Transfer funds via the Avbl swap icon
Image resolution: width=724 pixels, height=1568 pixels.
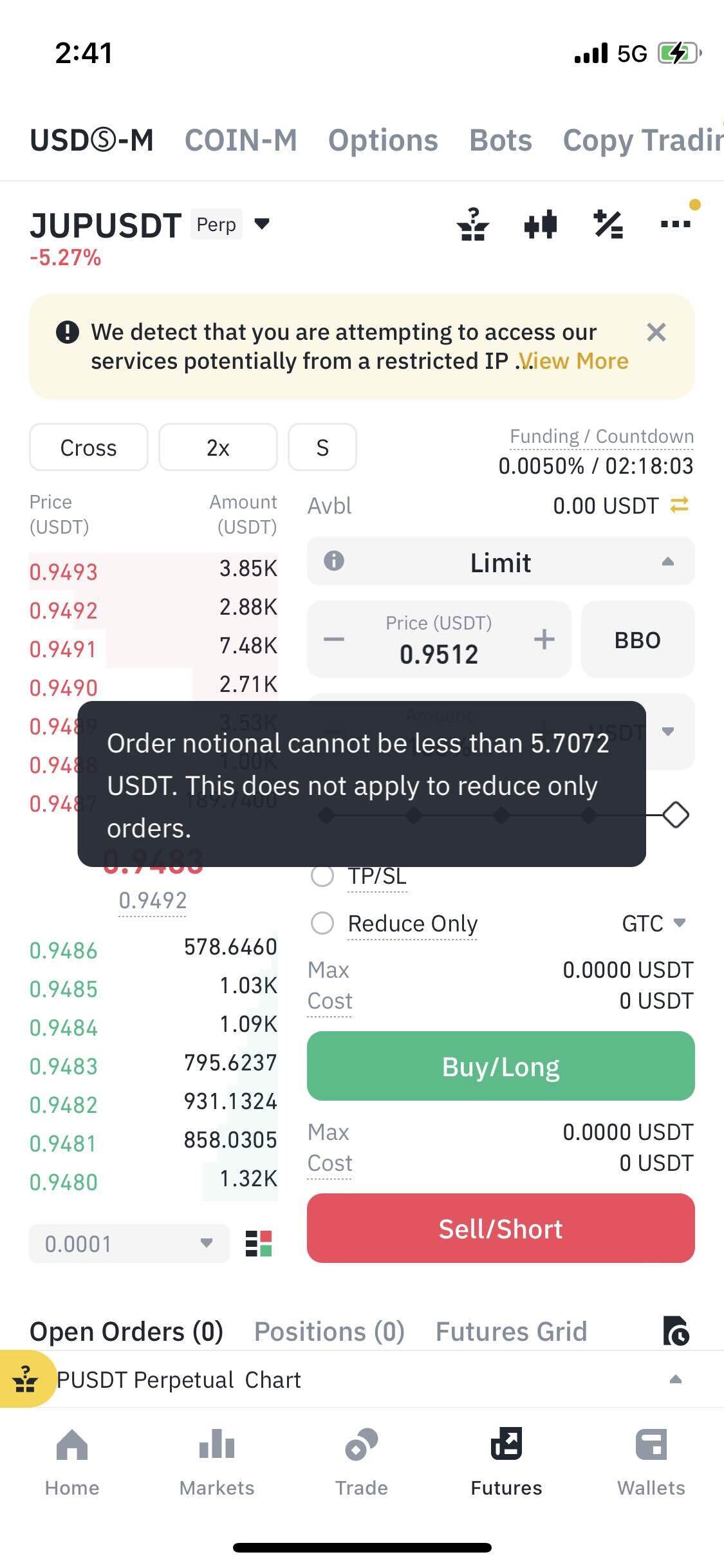680,505
